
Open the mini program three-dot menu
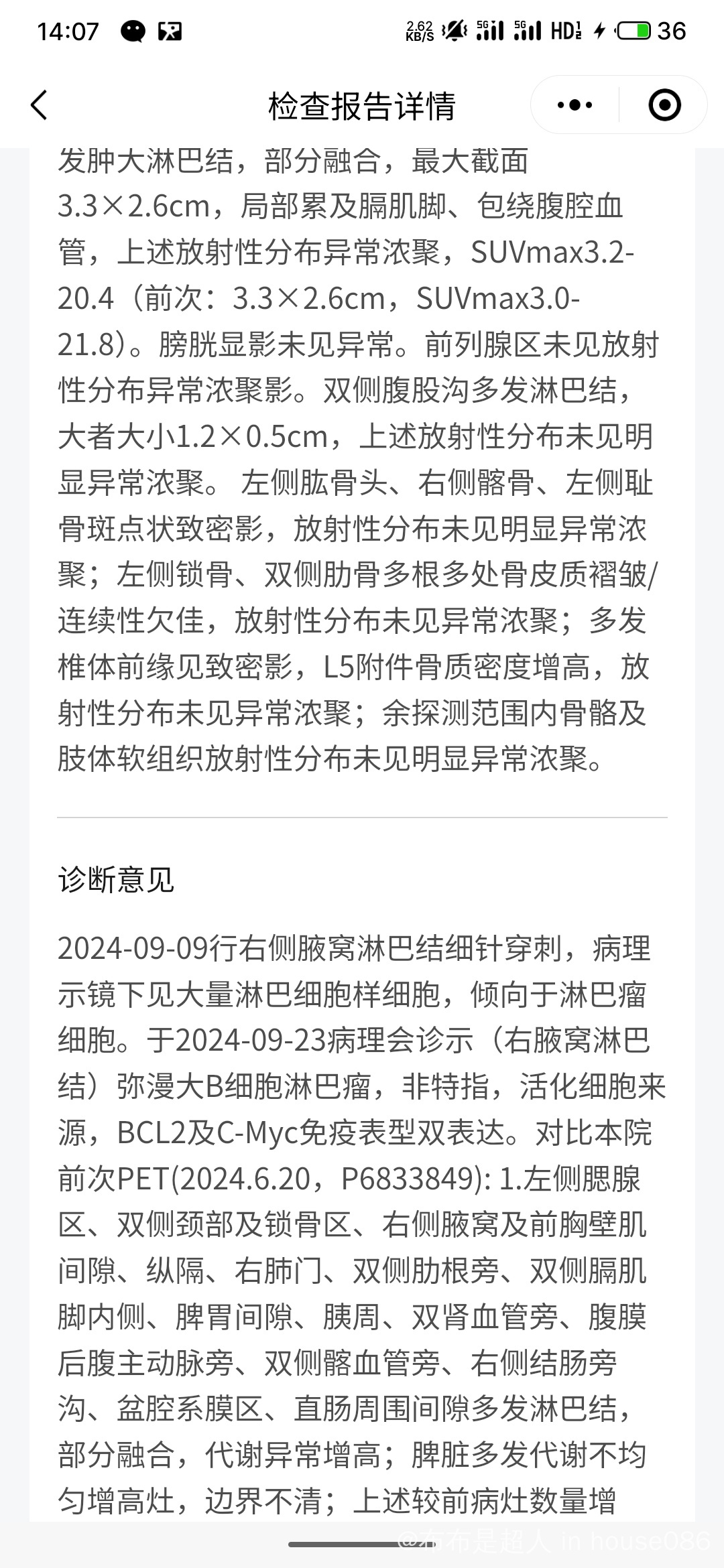point(575,105)
